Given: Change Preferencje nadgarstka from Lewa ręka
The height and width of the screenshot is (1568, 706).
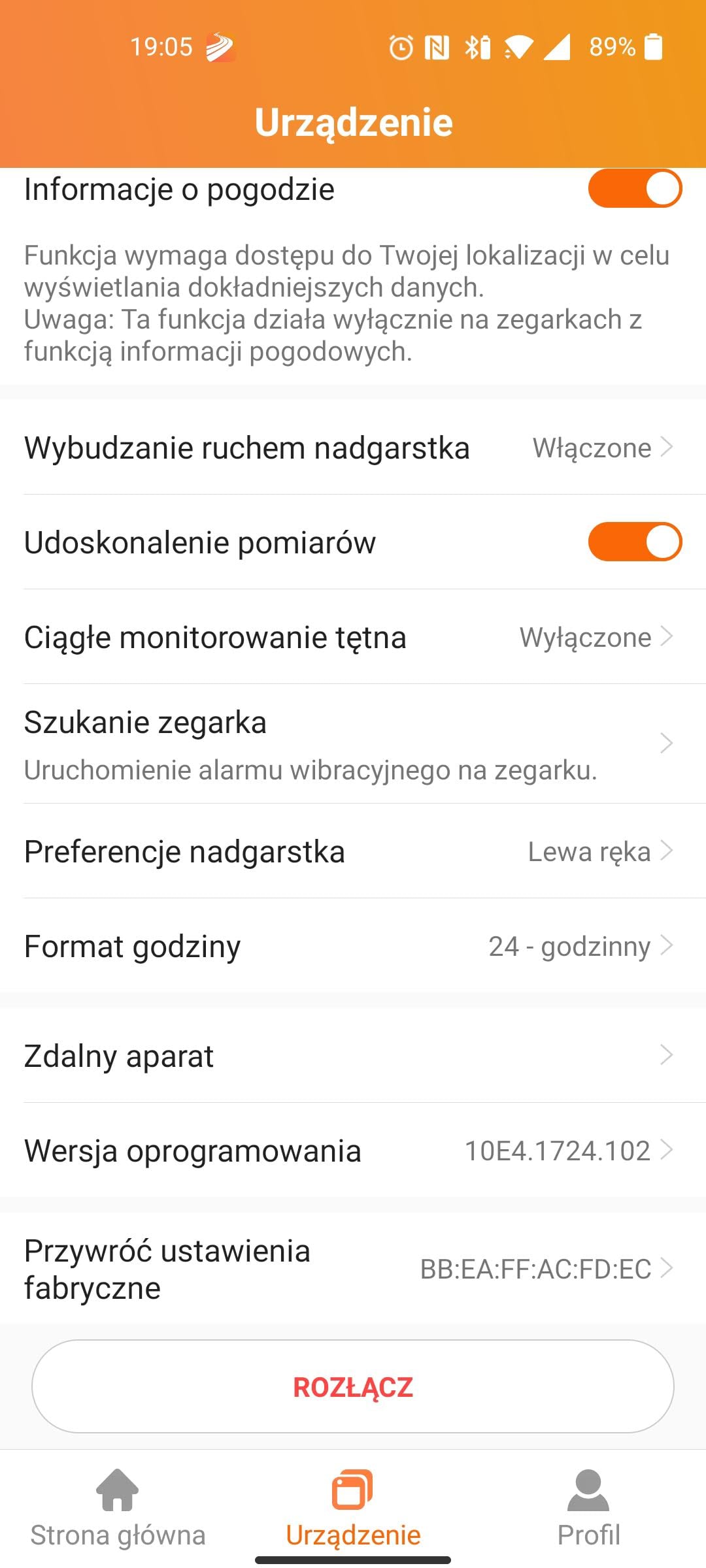Looking at the screenshot, I should click(353, 852).
